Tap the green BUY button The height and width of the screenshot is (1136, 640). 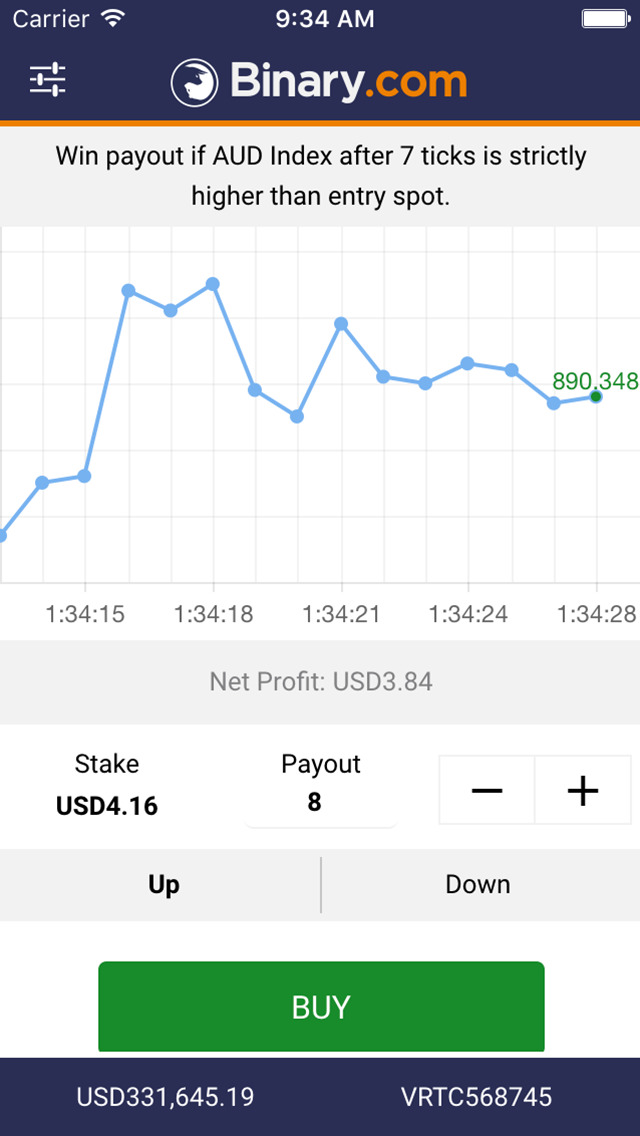(321, 1006)
